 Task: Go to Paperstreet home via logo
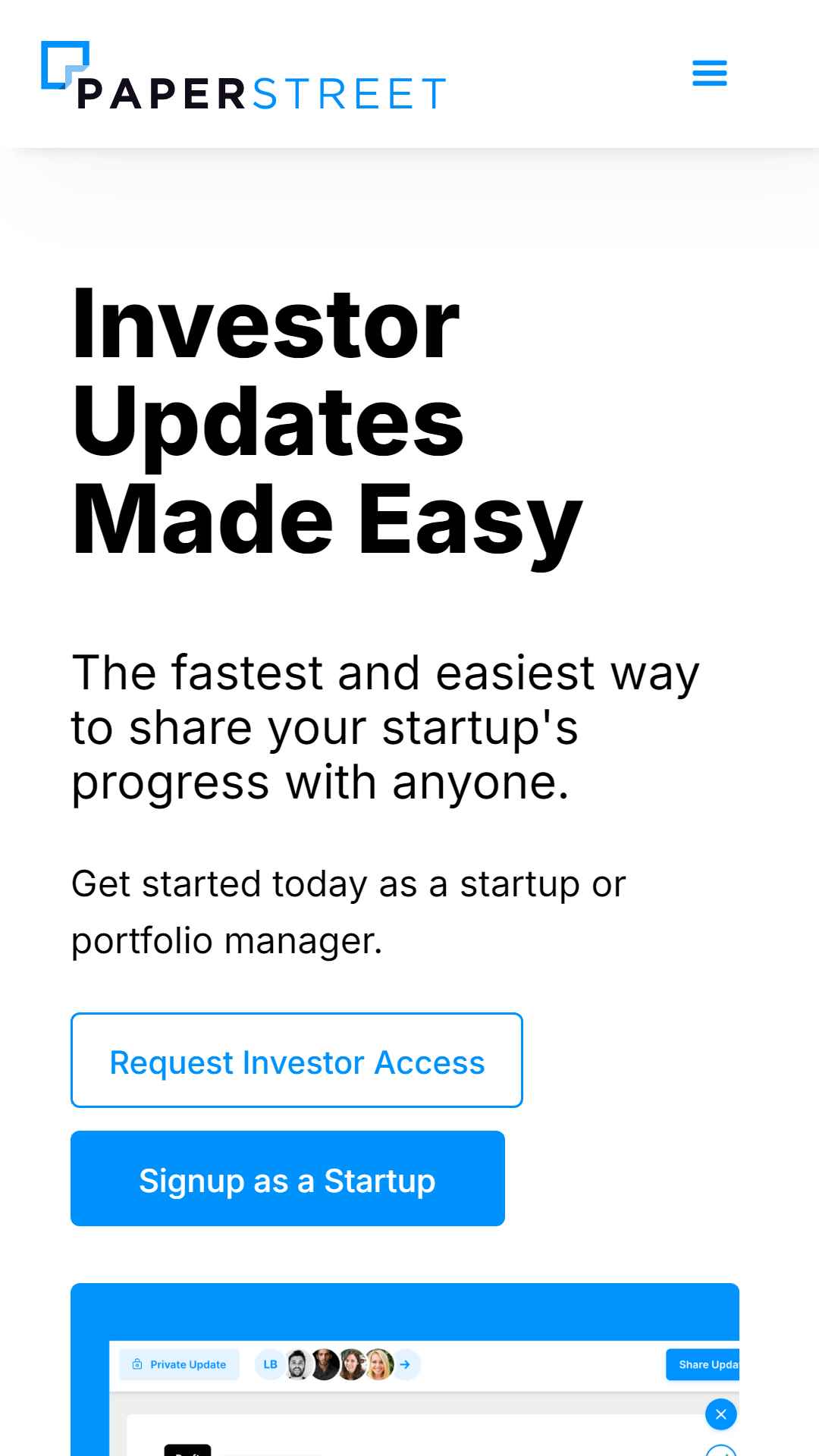pyautogui.click(x=243, y=76)
